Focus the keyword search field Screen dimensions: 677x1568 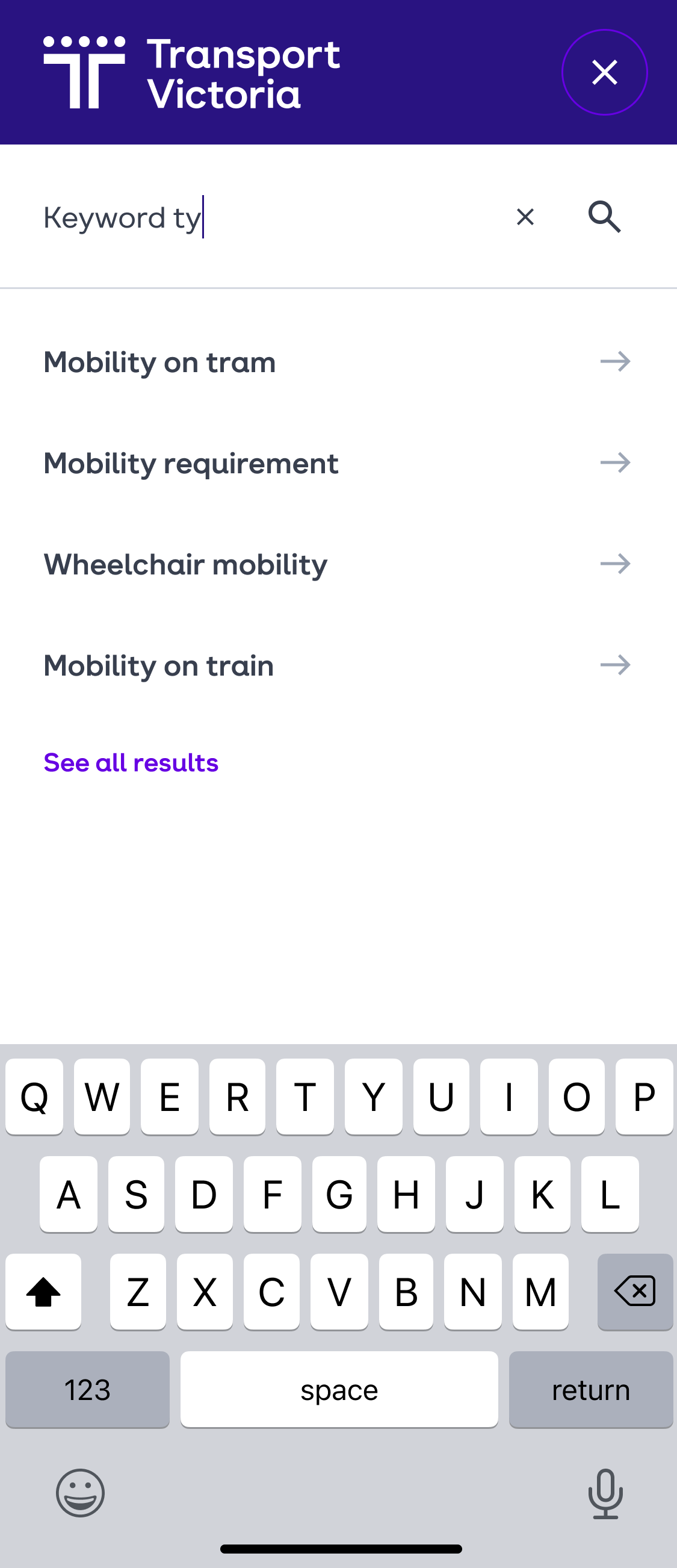click(268, 217)
